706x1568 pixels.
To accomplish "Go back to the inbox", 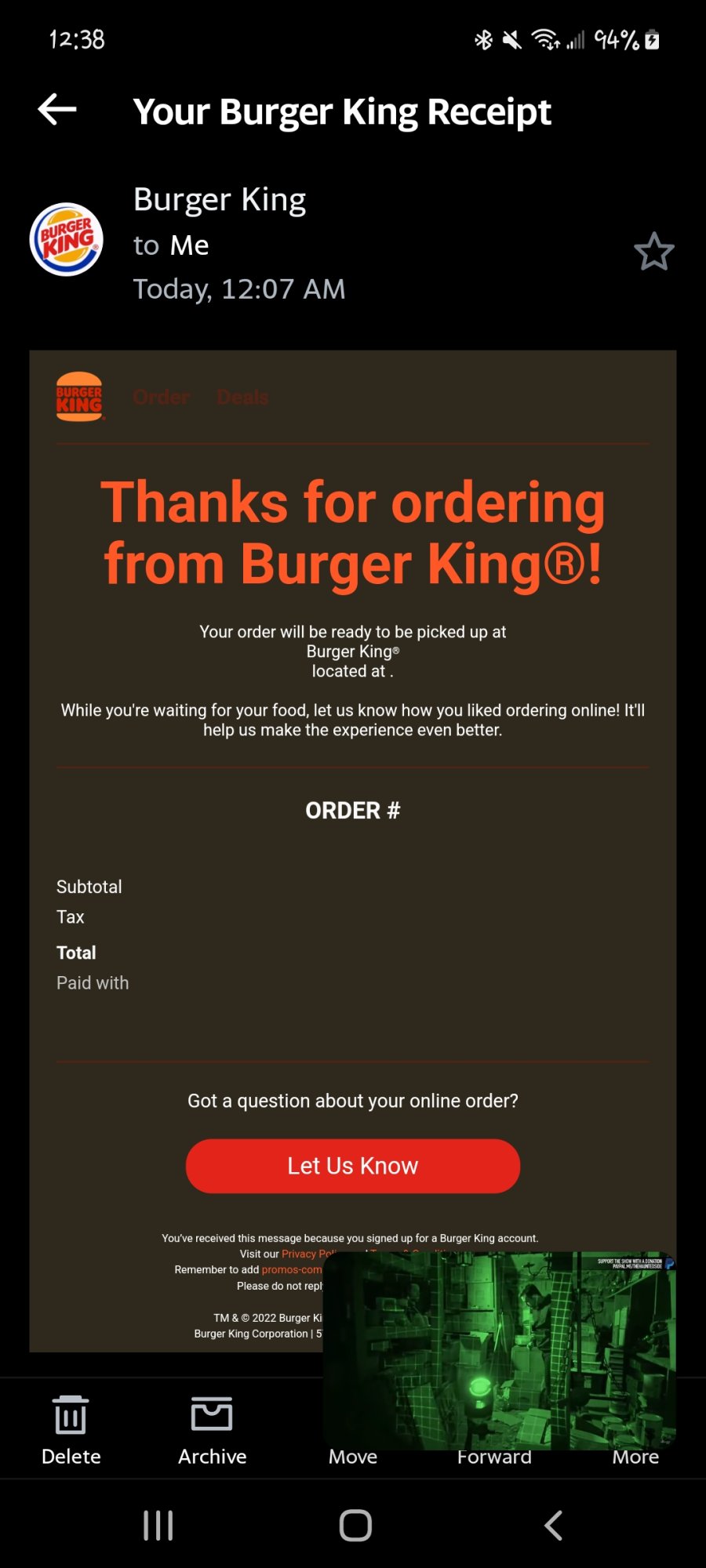I will pyautogui.click(x=57, y=110).
